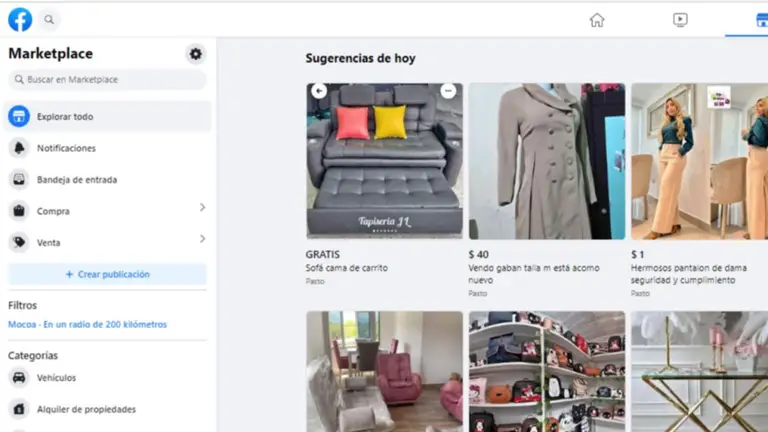This screenshot has width=768, height=432.
Task: Open Bandeja de entrada
Action: [x=76, y=180]
